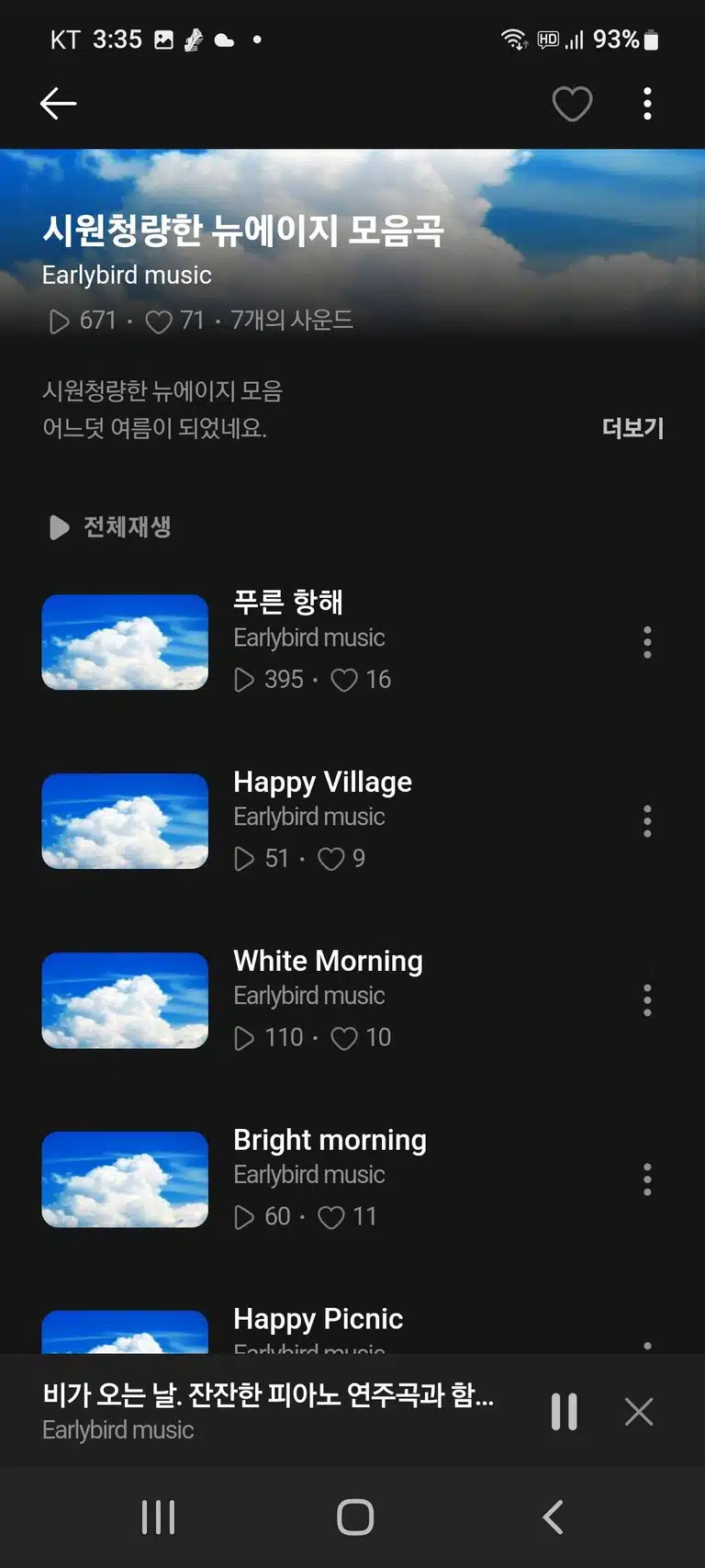Close the mini player bar
705x1568 pixels.
639,1412
